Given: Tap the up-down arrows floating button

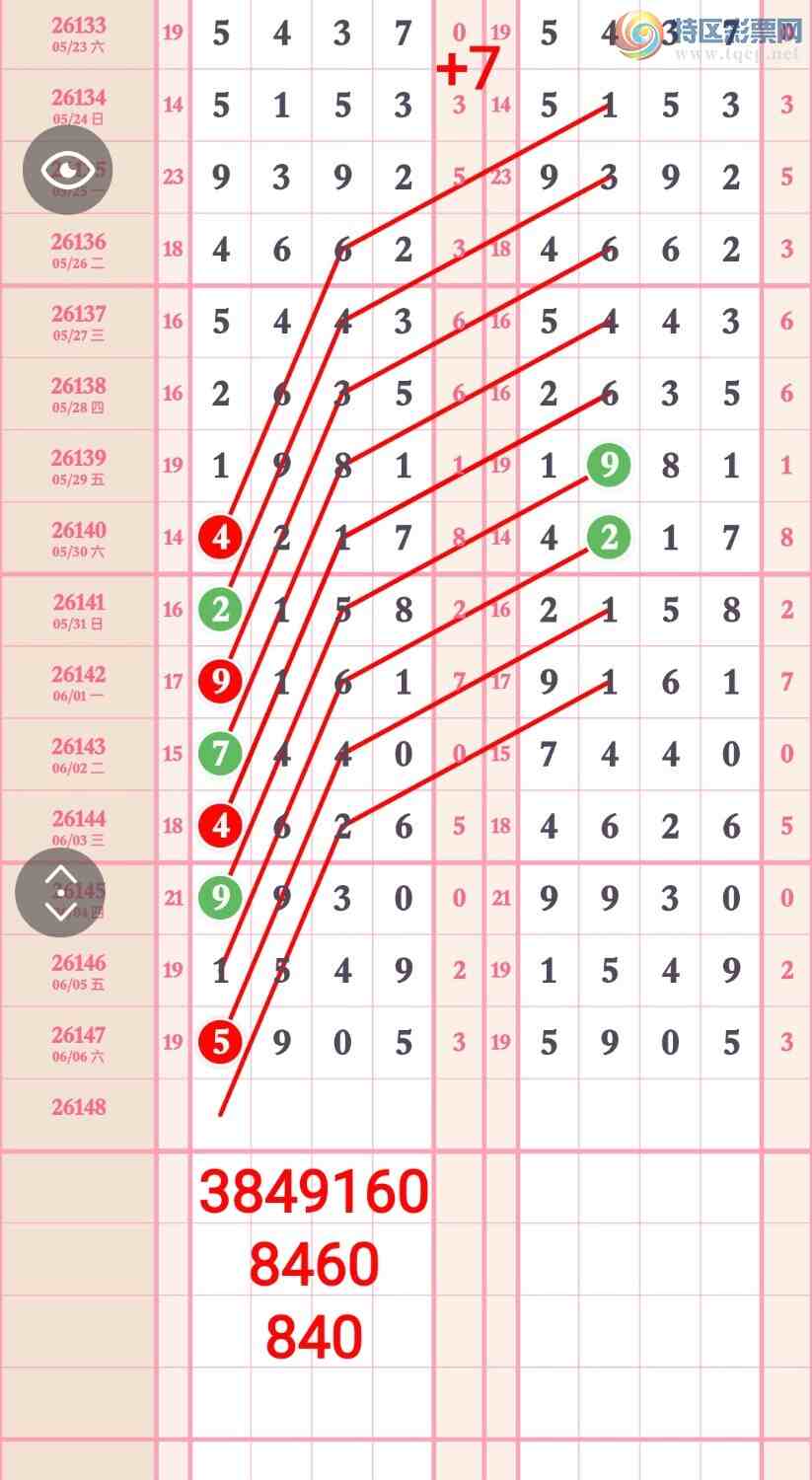Looking at the screenshot, I should [60, 892].
